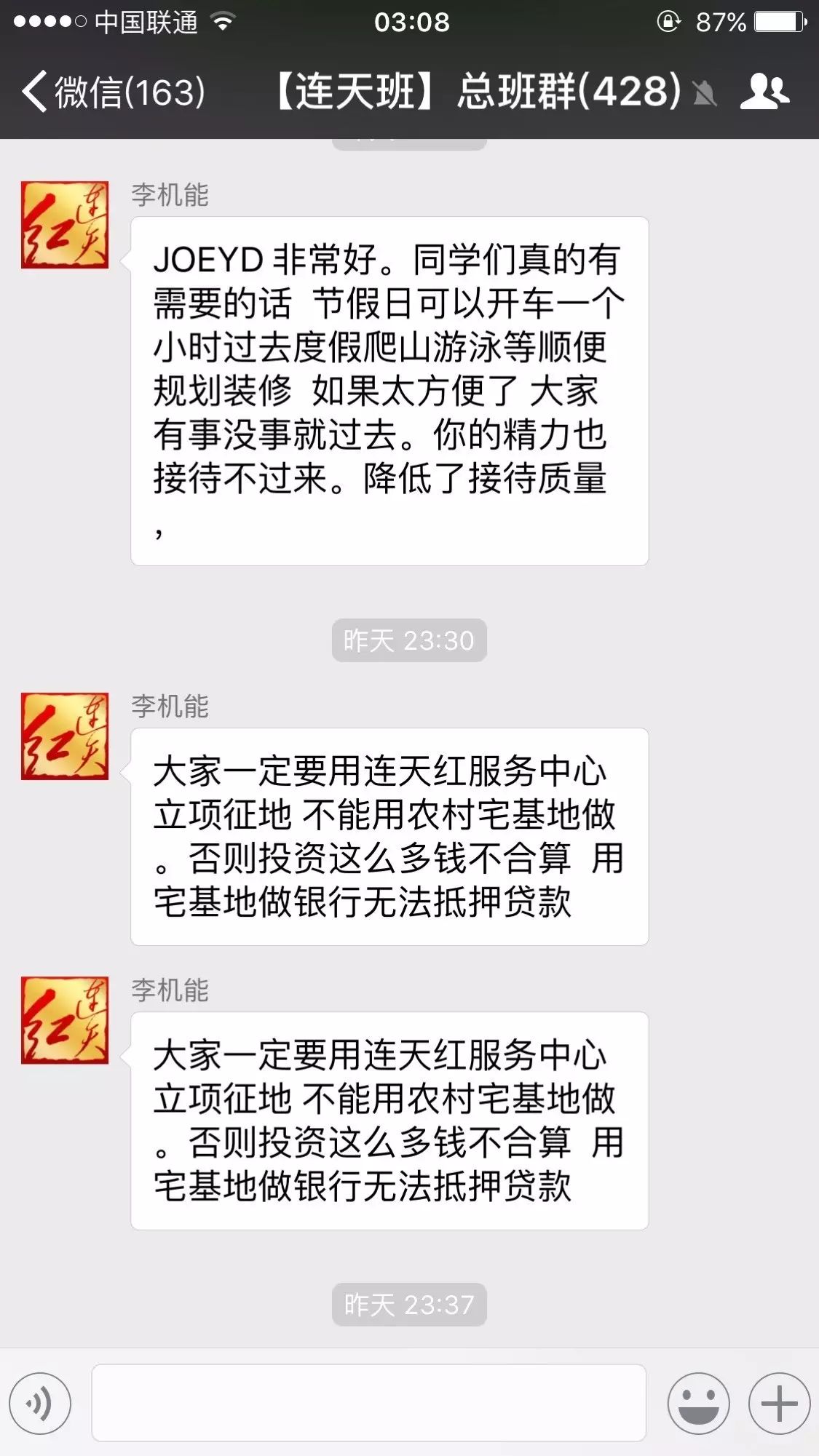Open the emoji sticker panel
Screen dimensions: 819x1456
pyautogui.click(x=698, y=1404)
